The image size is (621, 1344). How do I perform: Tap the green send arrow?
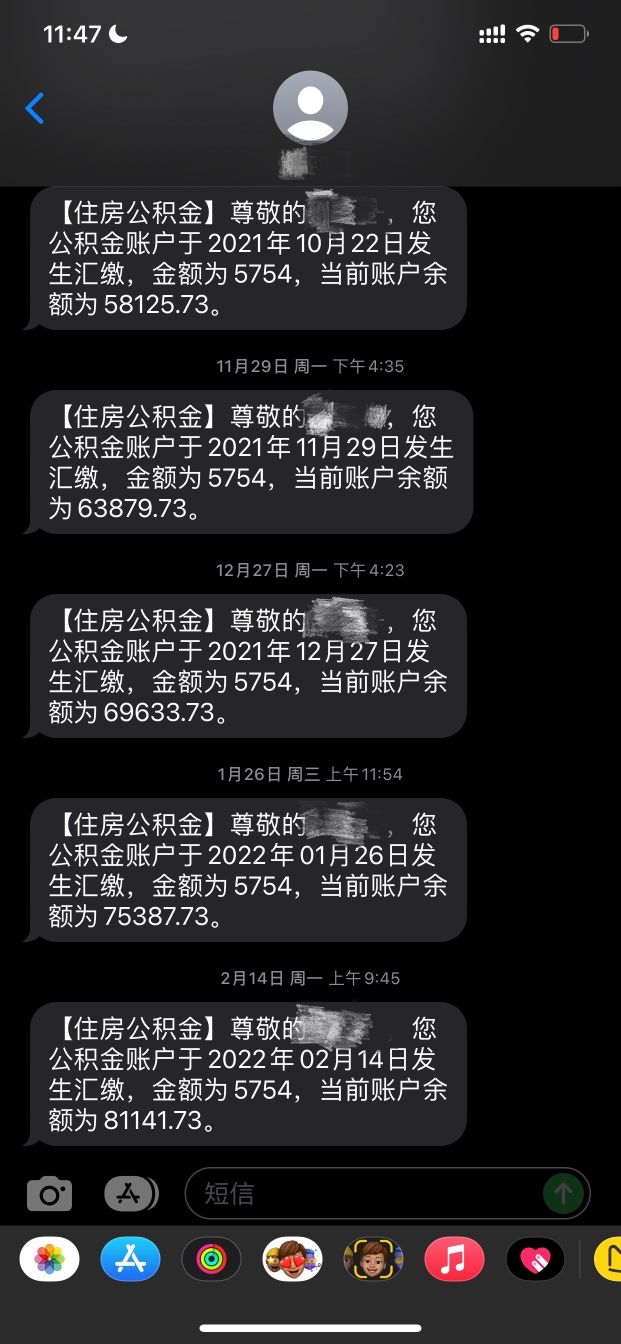point(563,1193)
